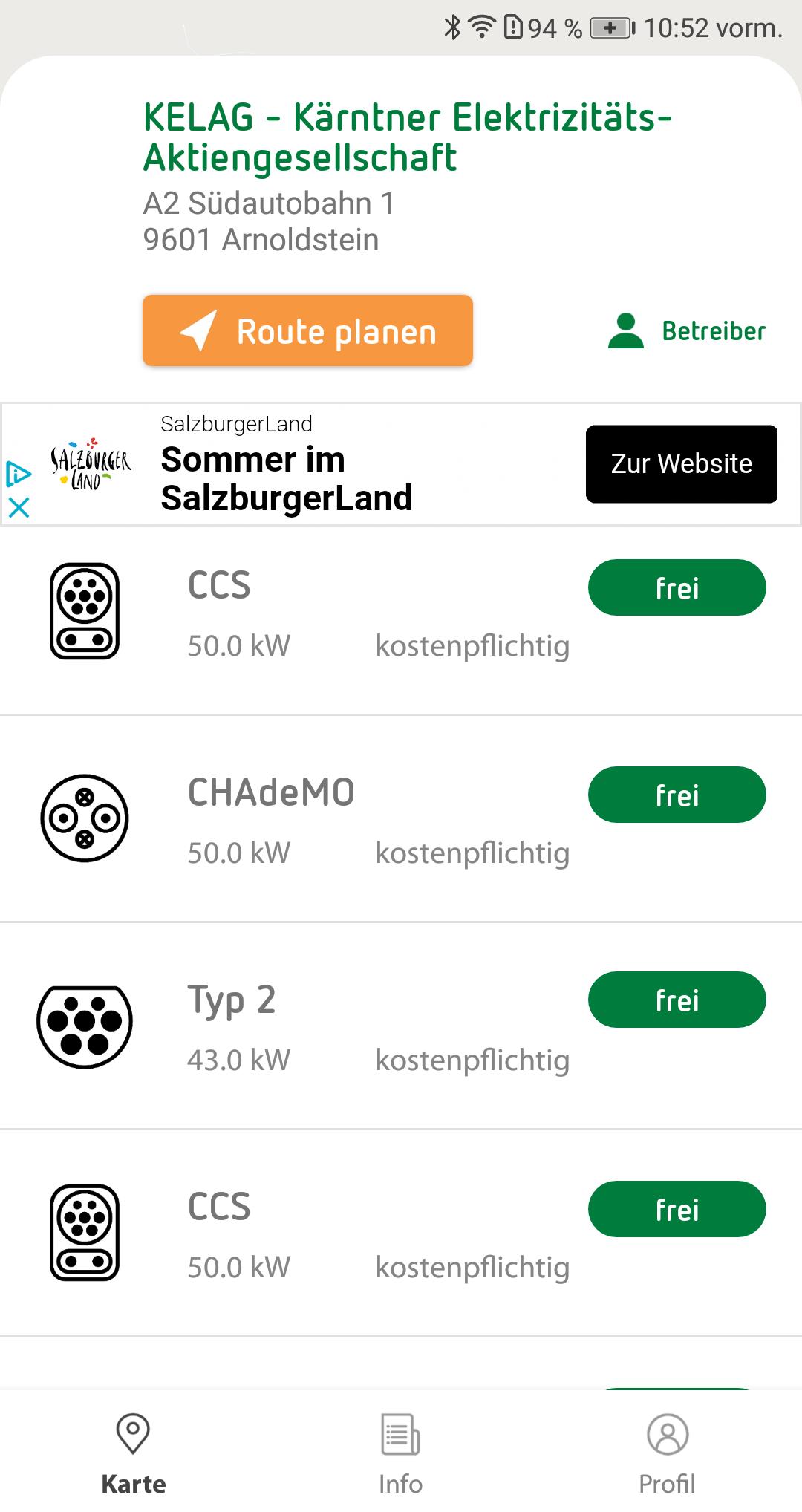Tap the Bluetooth icon in the status bar
The height and width of the screenshot is (1512, 802).
pos(451,26)
